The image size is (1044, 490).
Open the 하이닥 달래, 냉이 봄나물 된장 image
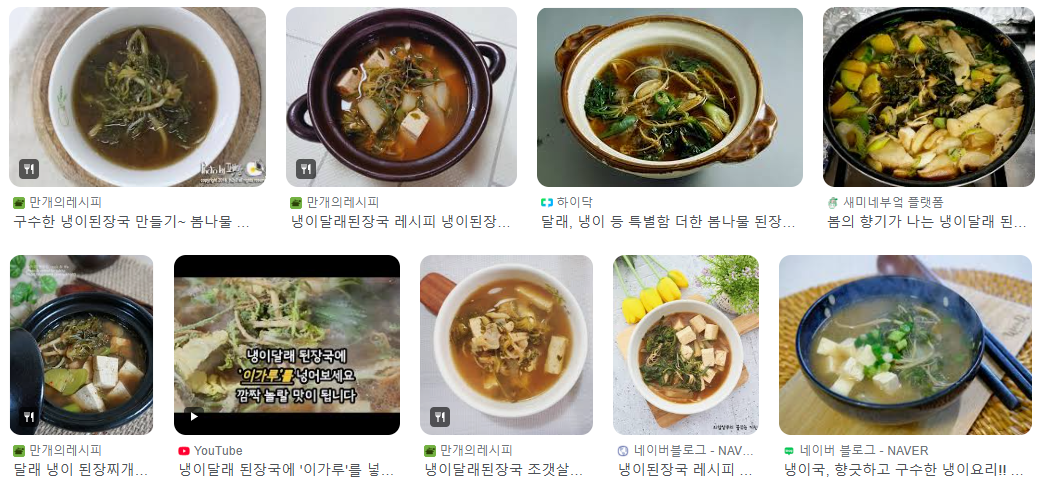tap(669, 97)
